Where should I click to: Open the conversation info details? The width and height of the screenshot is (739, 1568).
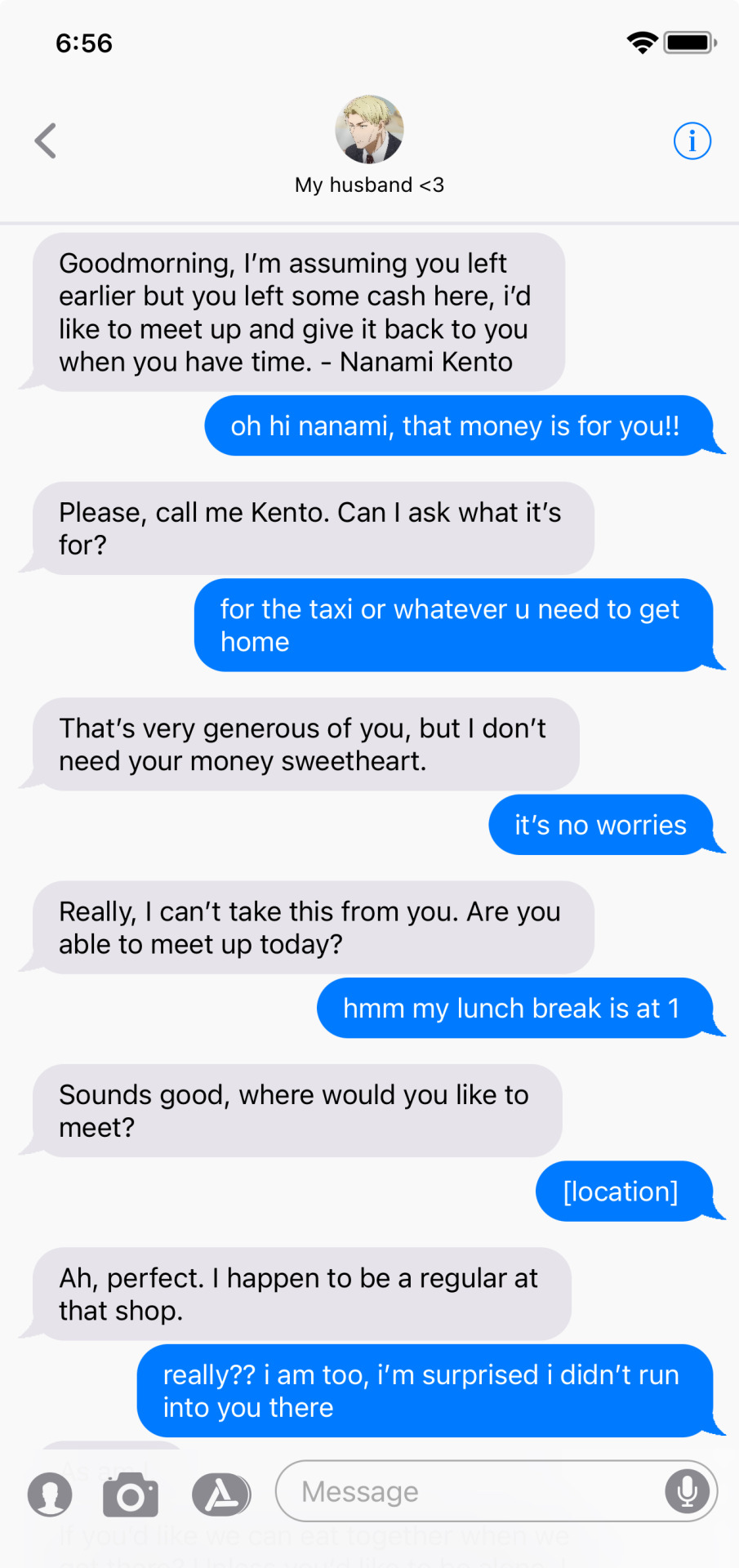pyautogui.click(x=692, y=141)
